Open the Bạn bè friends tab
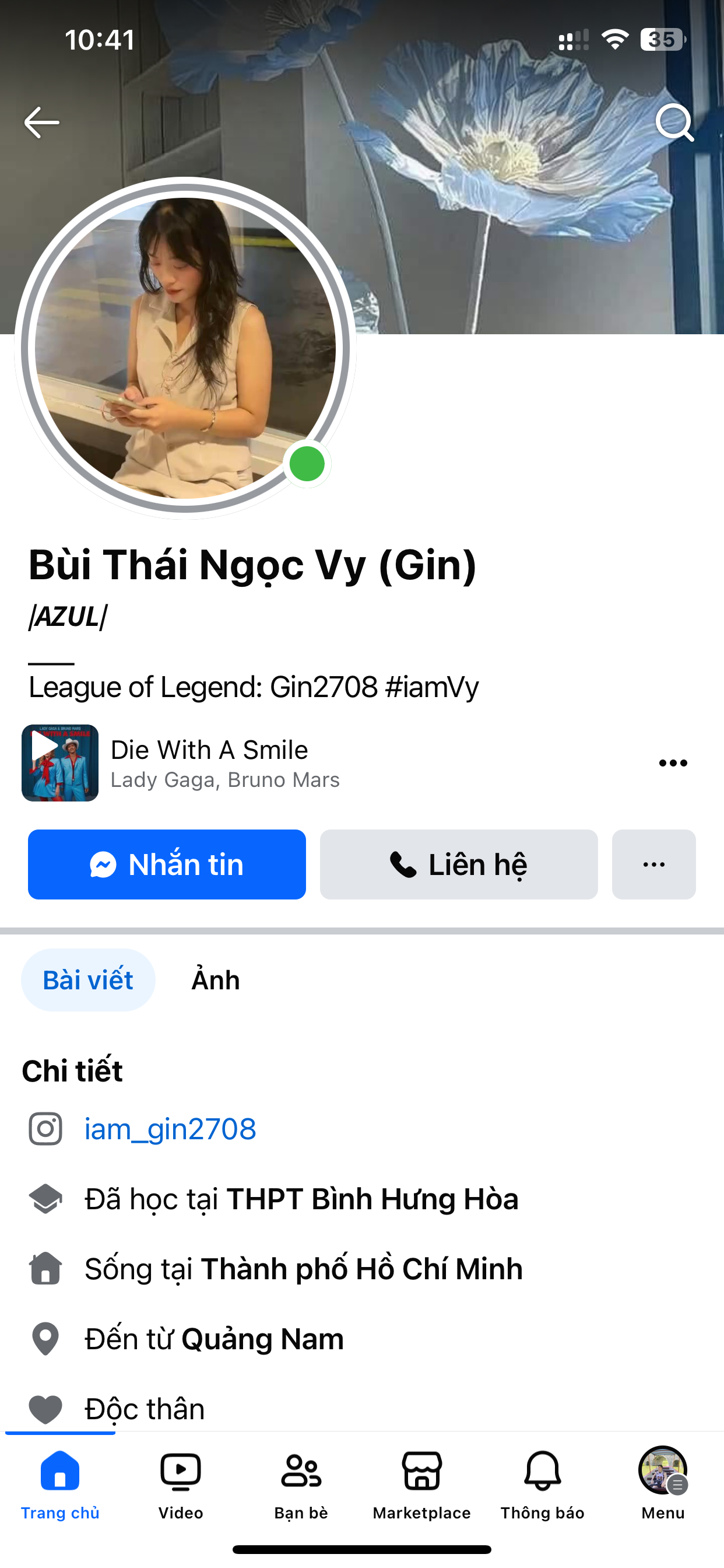Screen dimensions: 724x1568 coord(301,1483)
